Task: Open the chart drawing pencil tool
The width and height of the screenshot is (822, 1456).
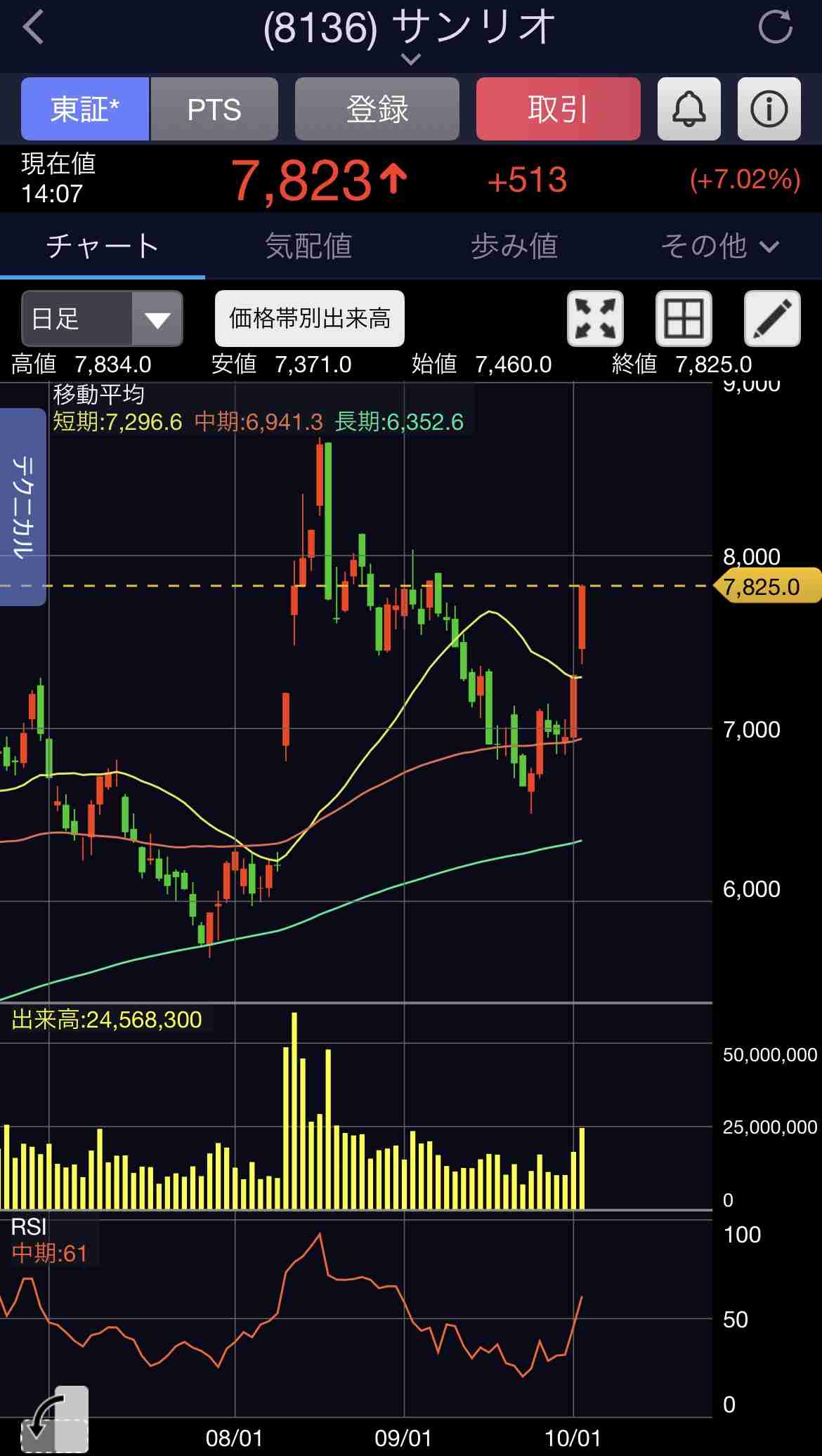Action: point(772,319)
